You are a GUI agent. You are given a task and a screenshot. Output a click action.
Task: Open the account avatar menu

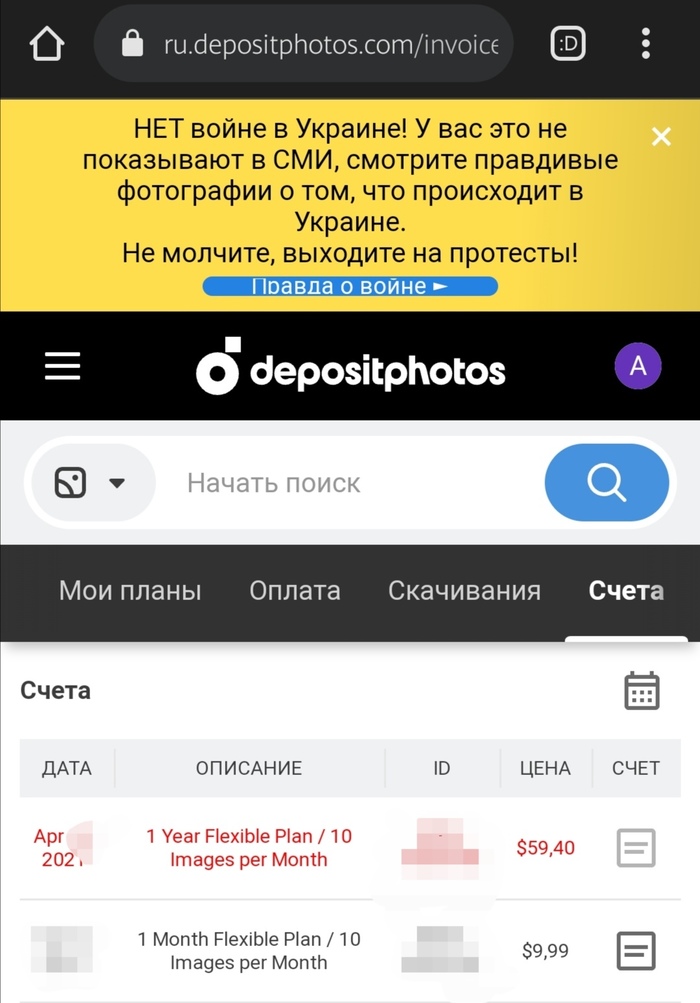click(637, 367)
